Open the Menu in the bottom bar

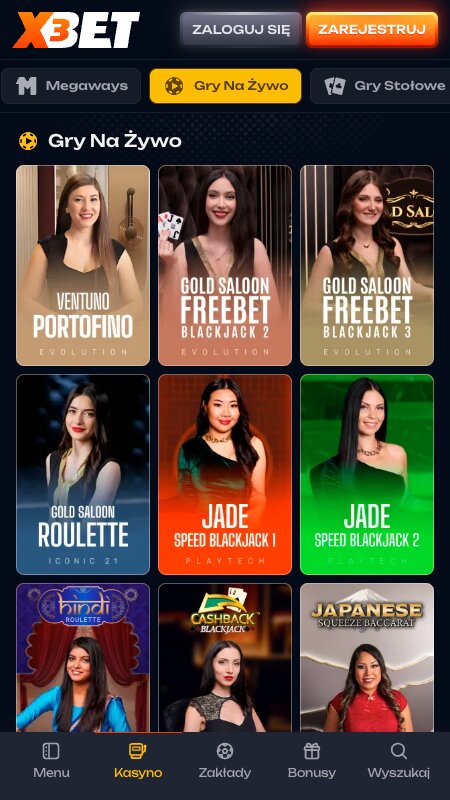52,761
